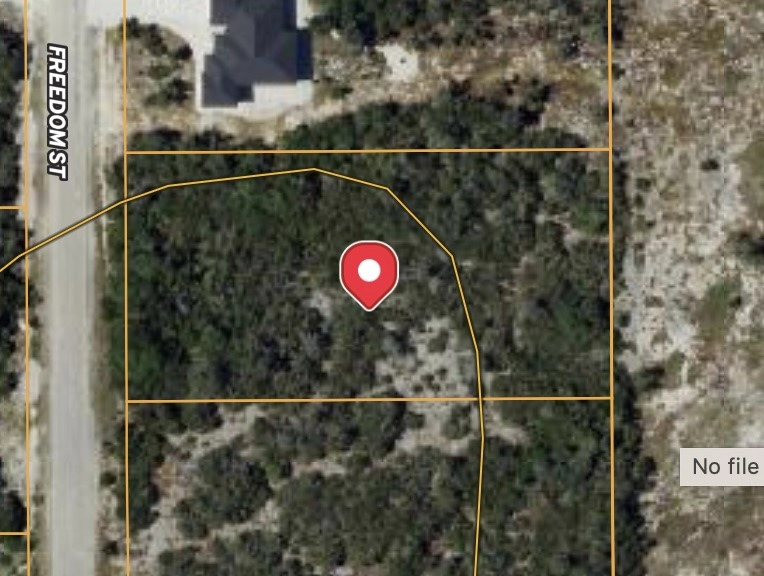Image resolution: width=764 pixels, height=576 pixels.
Task: Tap the red location pin marker
Action: click(369, 272)
